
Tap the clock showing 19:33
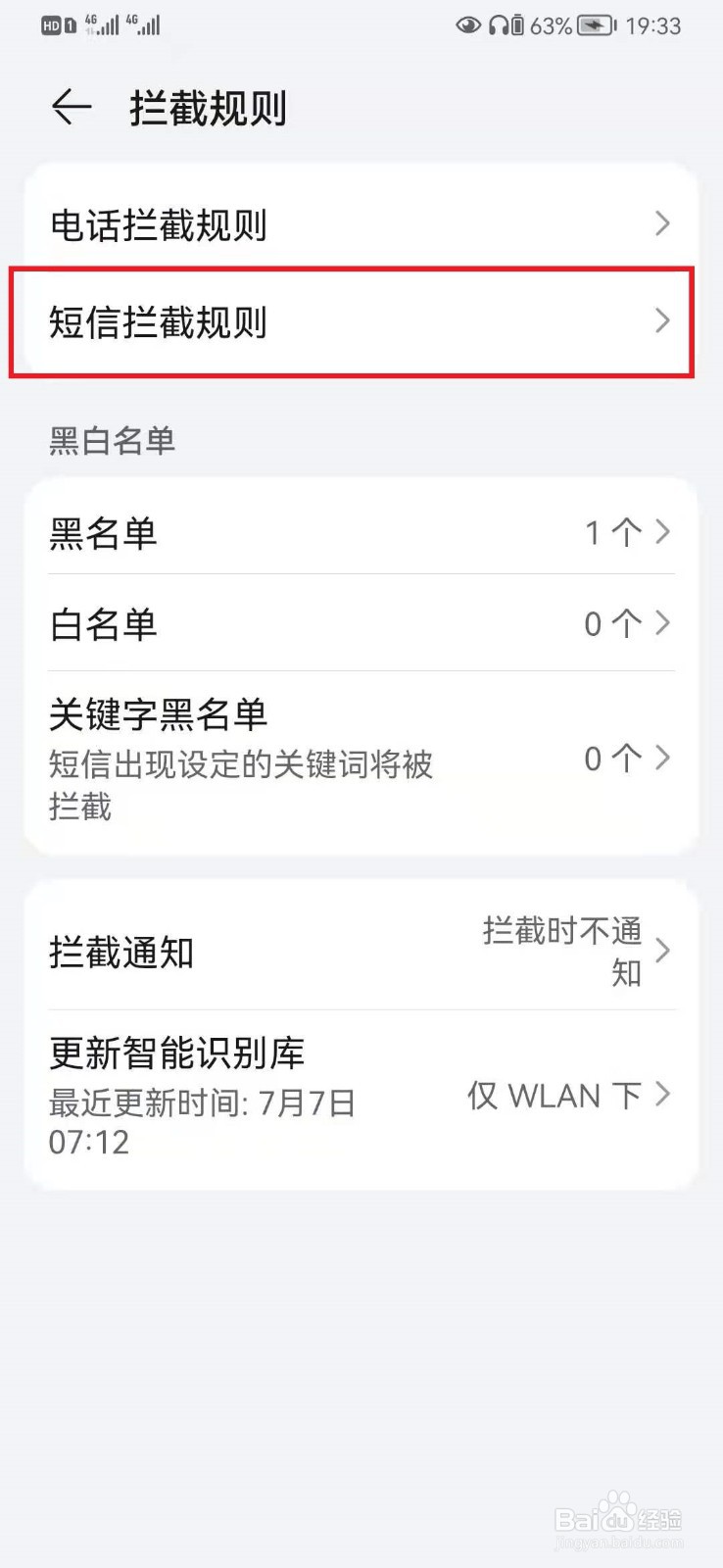654,26
